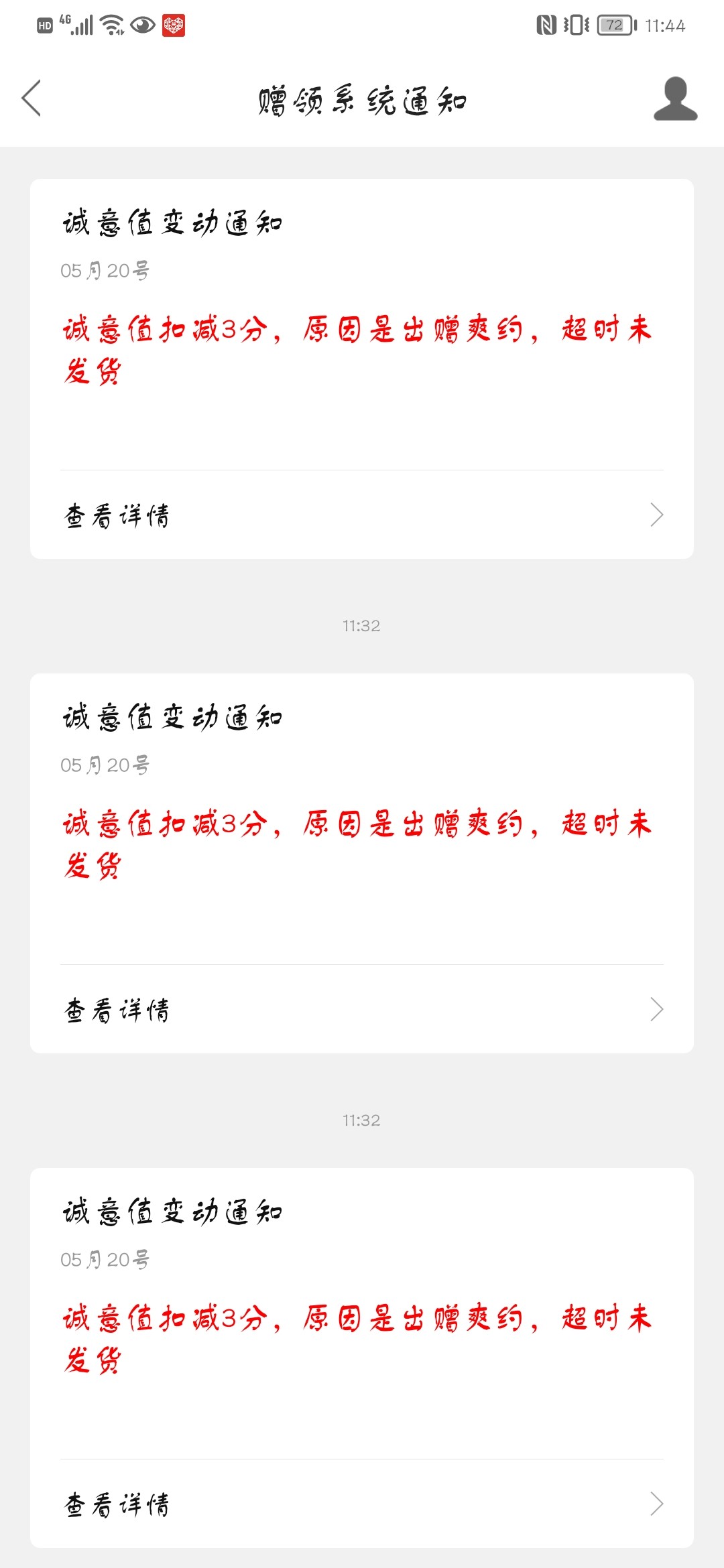Image resolution: width=724 pixels, height=1568 pixels.
Task: Tap 查看详情 on the last 诚意值变动通知 card
Action: click(x=362, y=1504)
